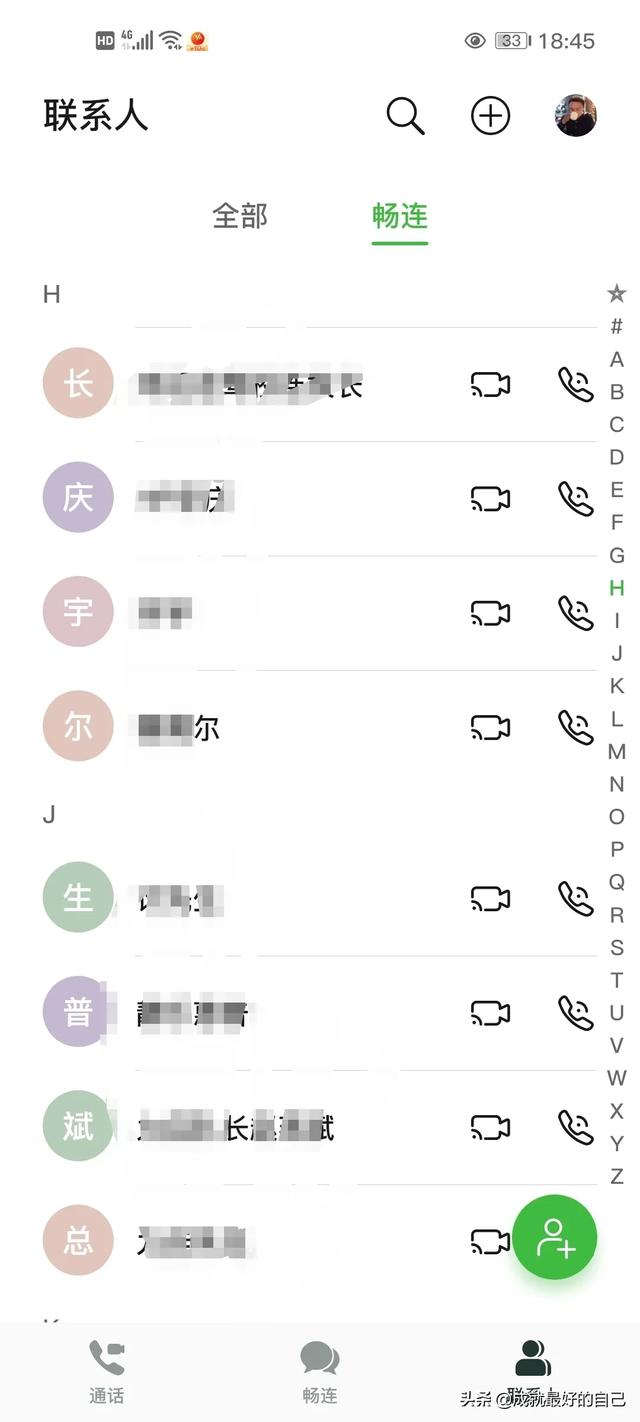Go to the 通话 bottom tab
This screenshot has height=1422, width=640.
pos(106,1370)
